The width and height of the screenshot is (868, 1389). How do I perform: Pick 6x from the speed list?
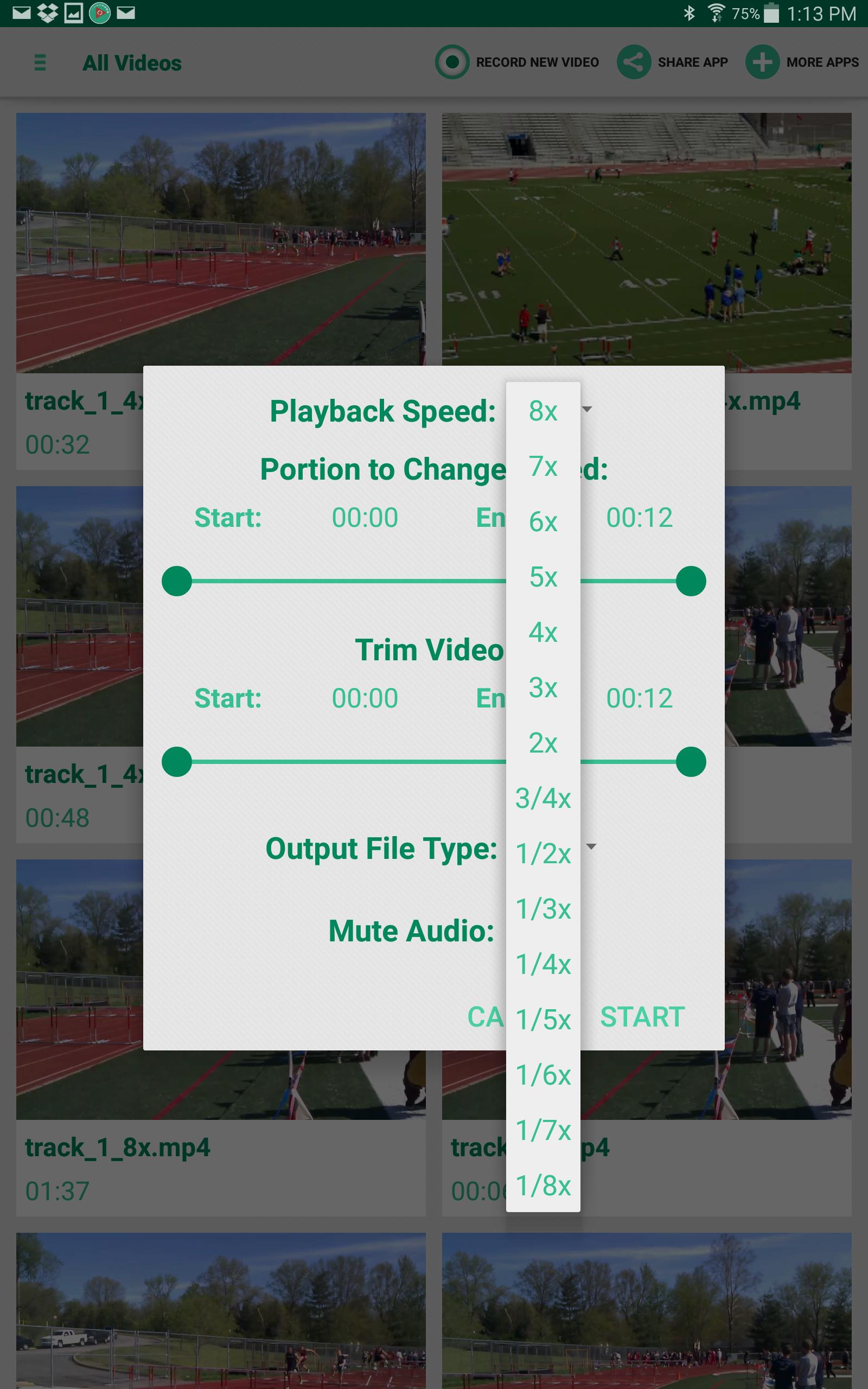point(542,522)
